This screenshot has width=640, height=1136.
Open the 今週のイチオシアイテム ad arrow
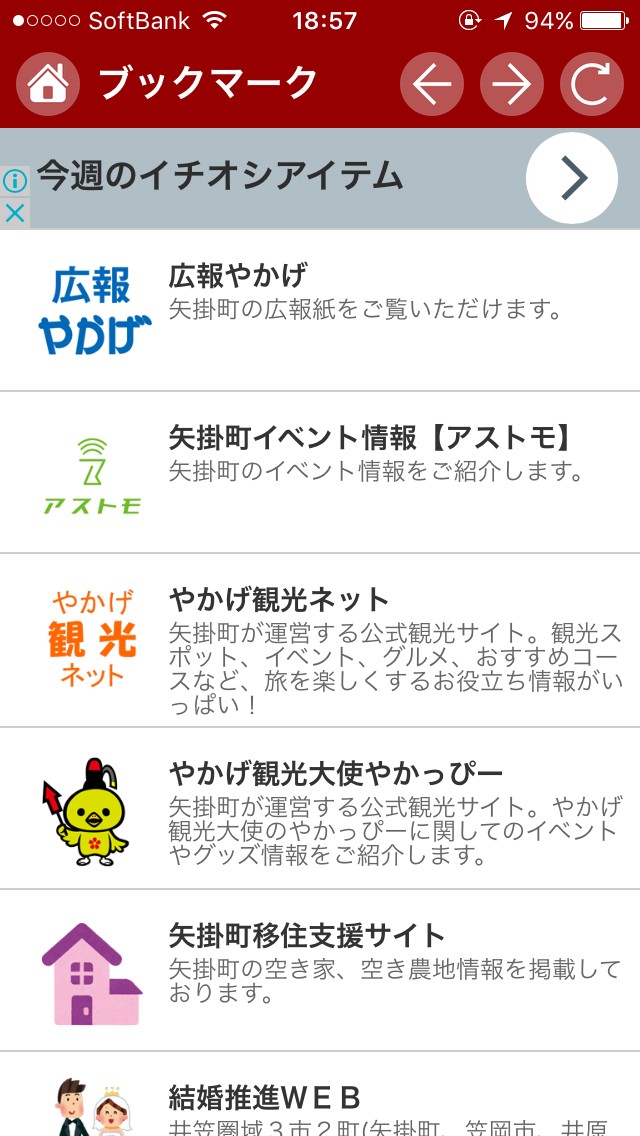click(x=572, y=178)
